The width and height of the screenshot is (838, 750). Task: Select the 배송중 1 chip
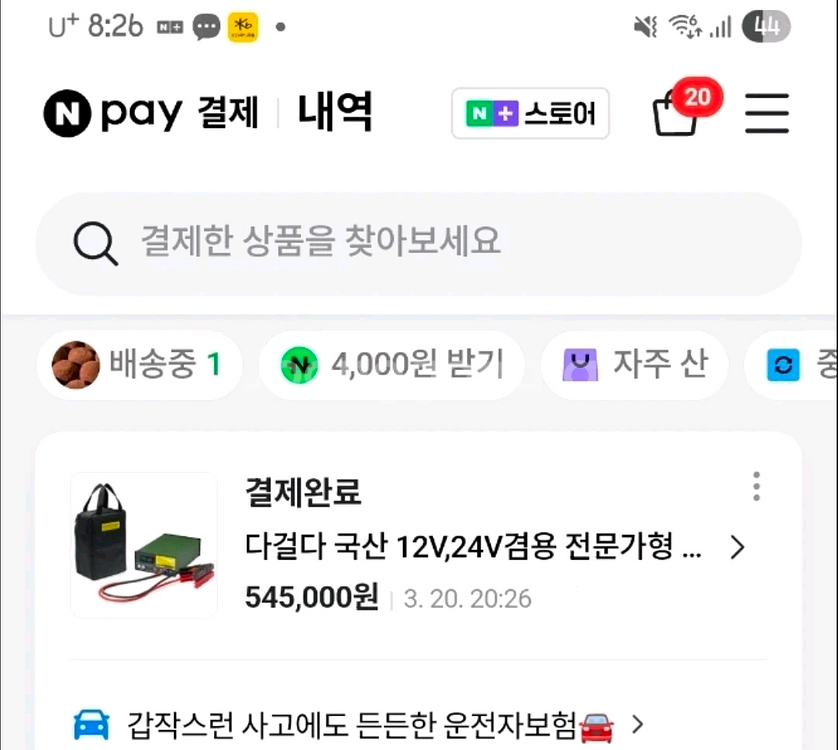pos(140,365)
